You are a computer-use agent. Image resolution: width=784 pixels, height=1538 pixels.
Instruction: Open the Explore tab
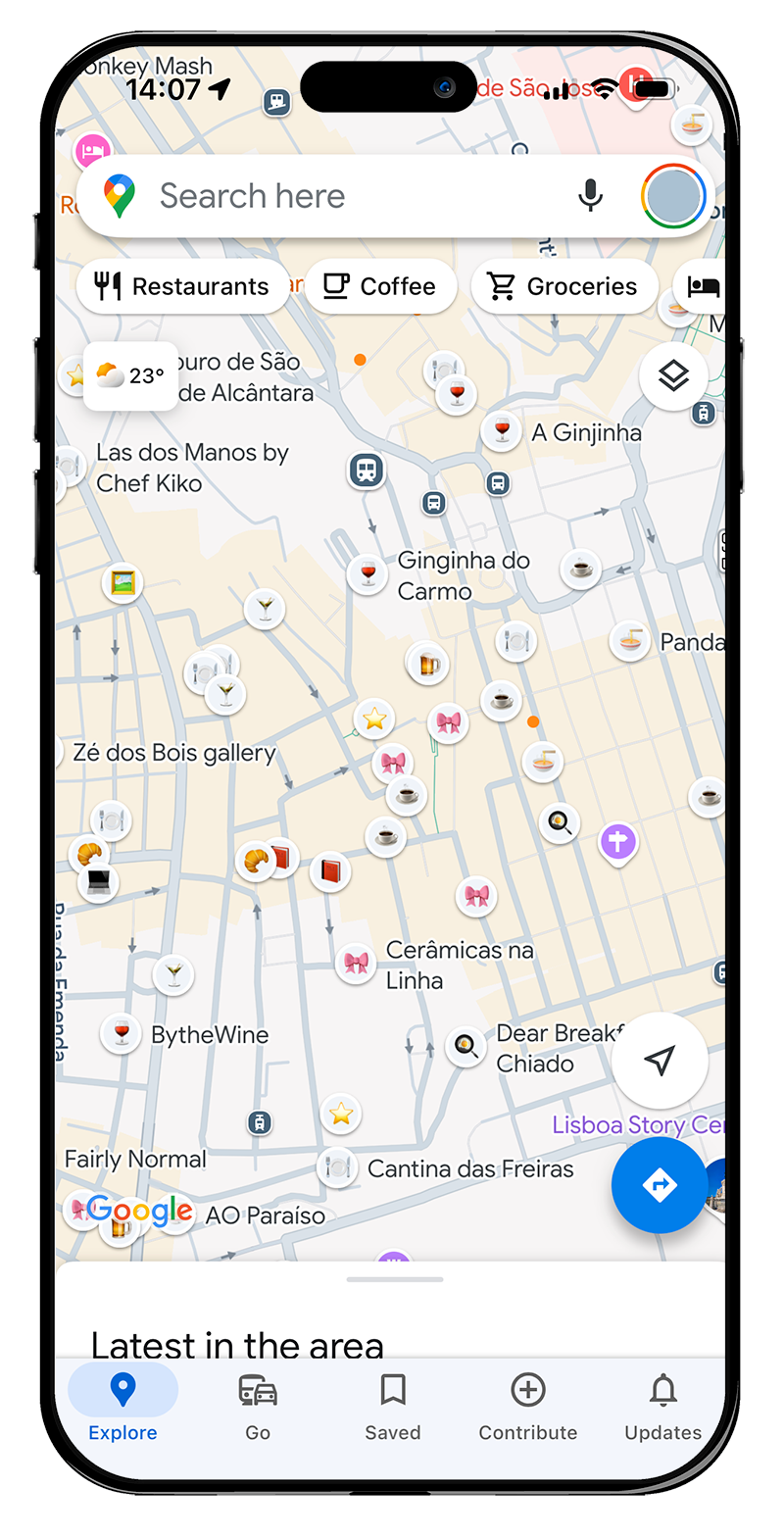click(122, 1407)
